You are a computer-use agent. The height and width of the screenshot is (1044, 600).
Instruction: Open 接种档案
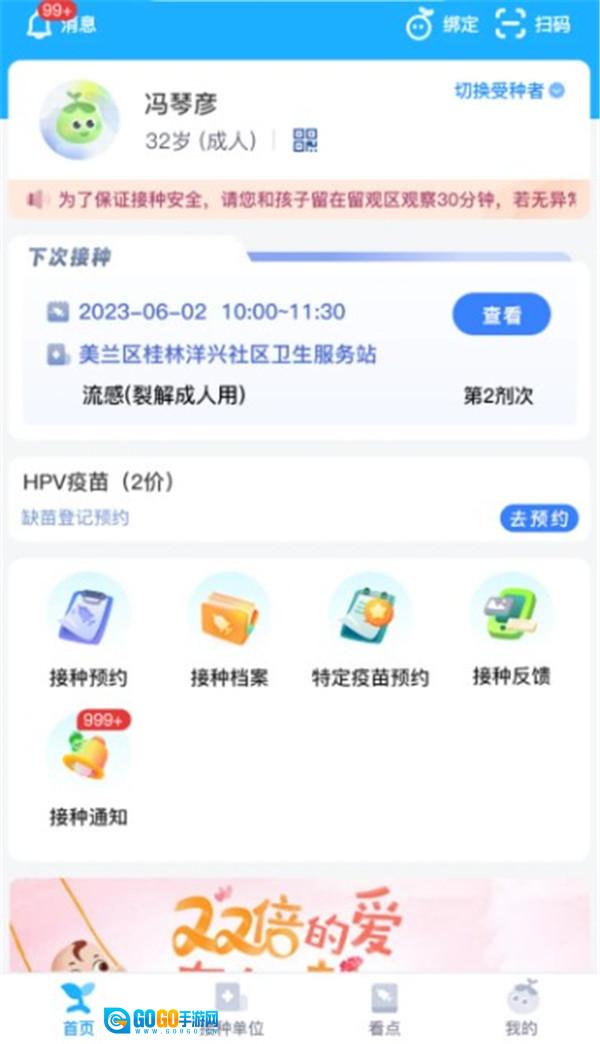pyautogui.click(x=229, y=631)
